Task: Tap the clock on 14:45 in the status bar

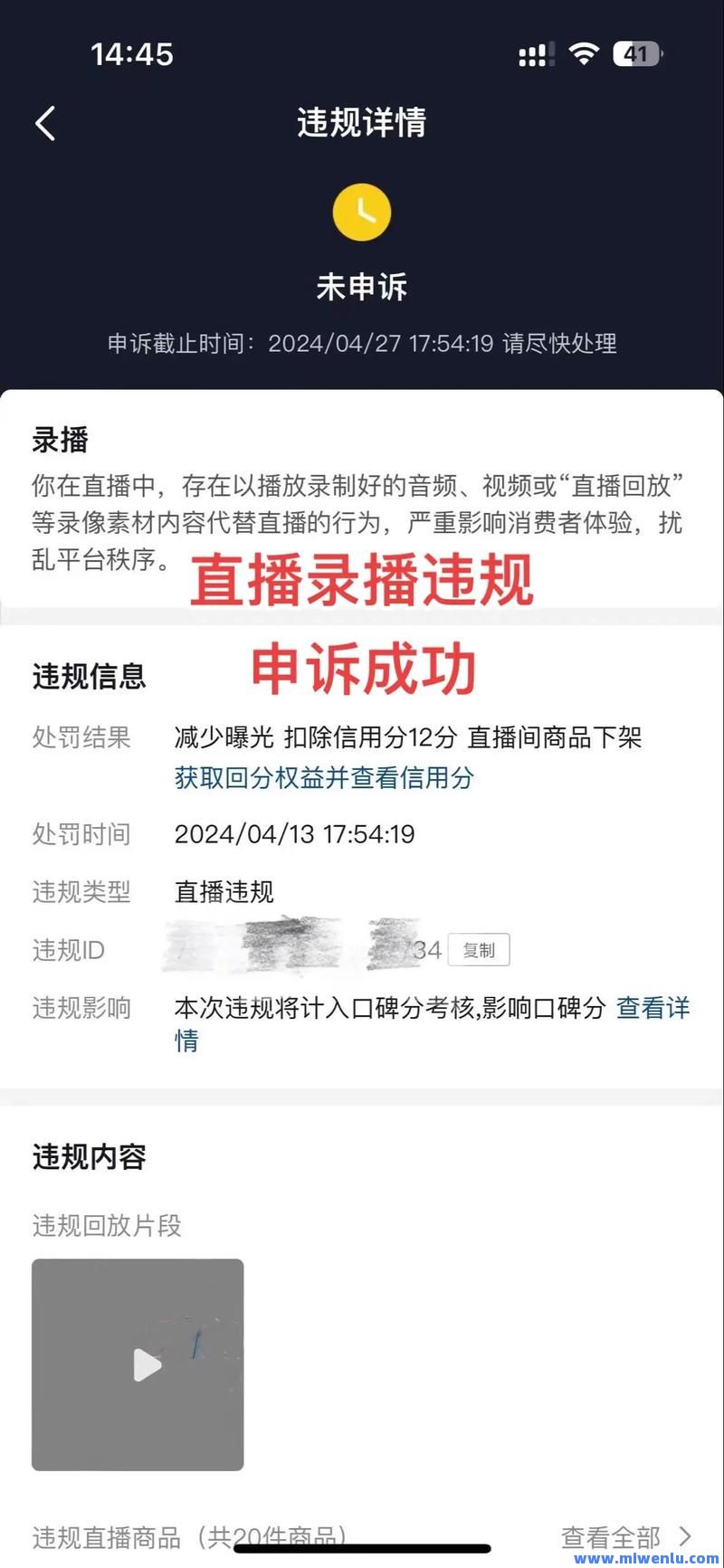Action: point(132,54)
